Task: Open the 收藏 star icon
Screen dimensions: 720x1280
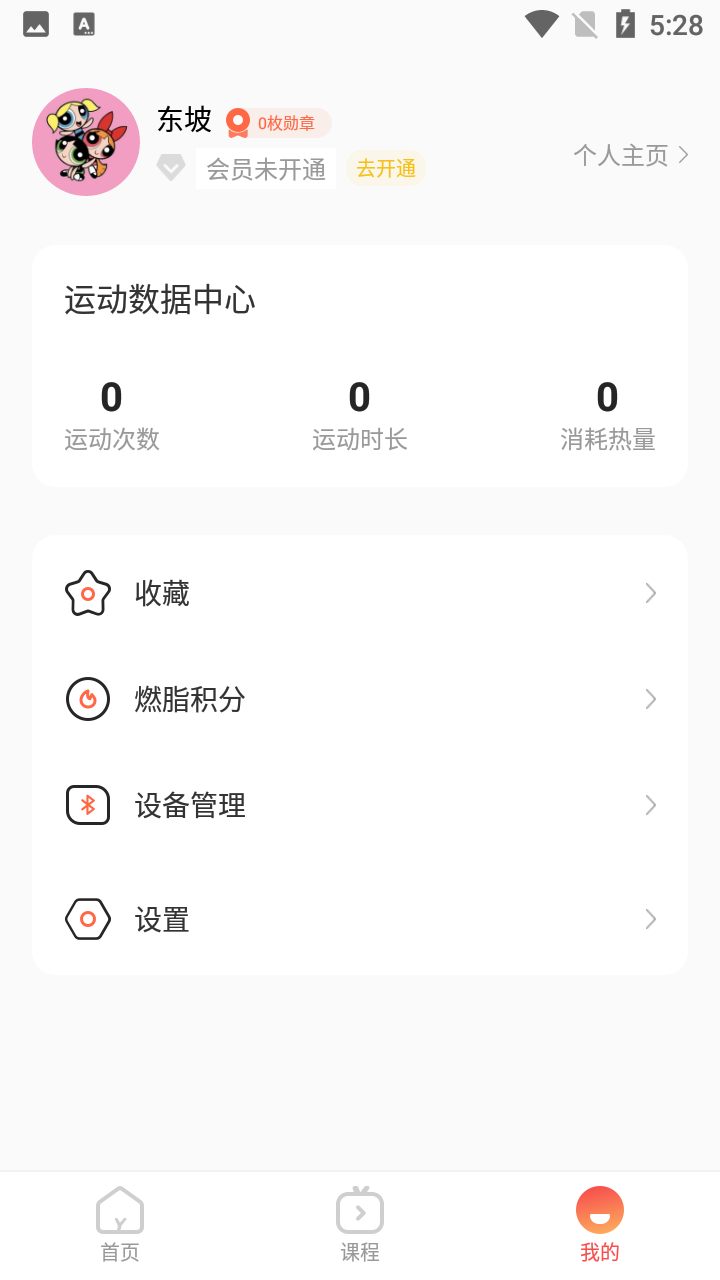Action: pos(87,592)
